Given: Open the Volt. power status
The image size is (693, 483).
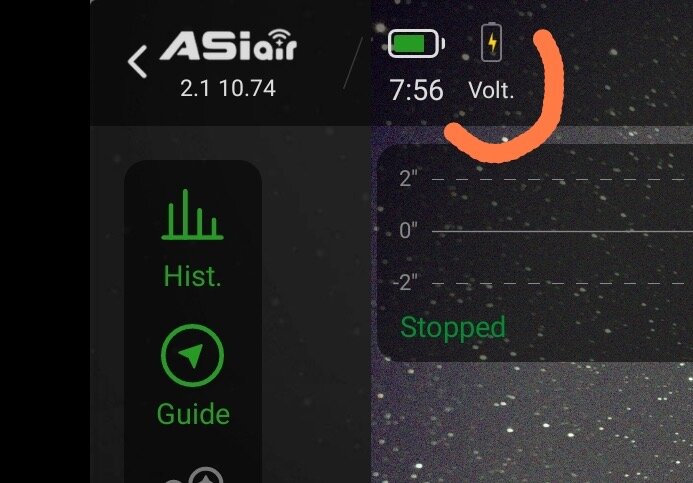Looking at the screenshot, I should tap(491, 62).
